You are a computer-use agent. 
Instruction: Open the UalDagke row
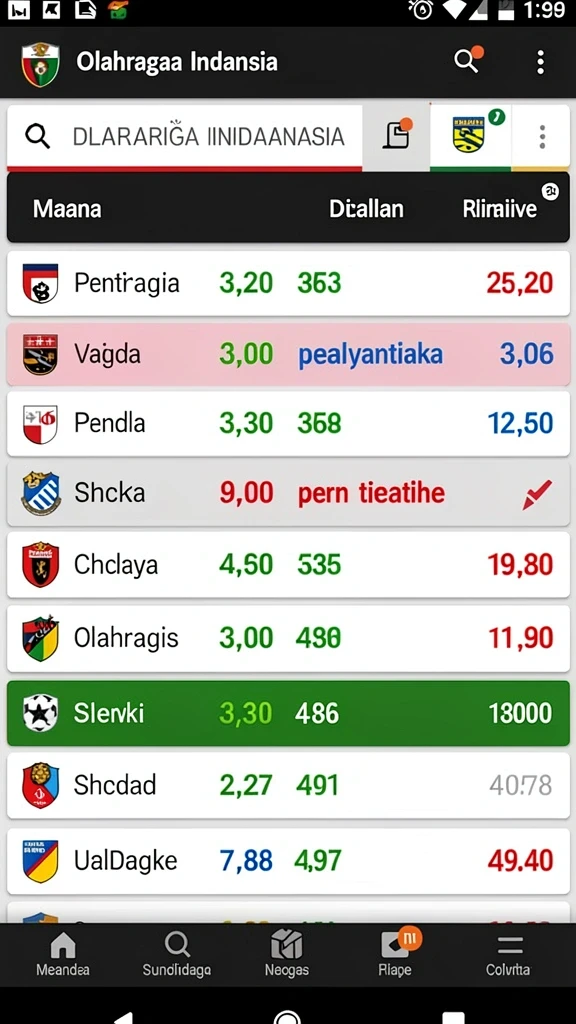[288, 861]
